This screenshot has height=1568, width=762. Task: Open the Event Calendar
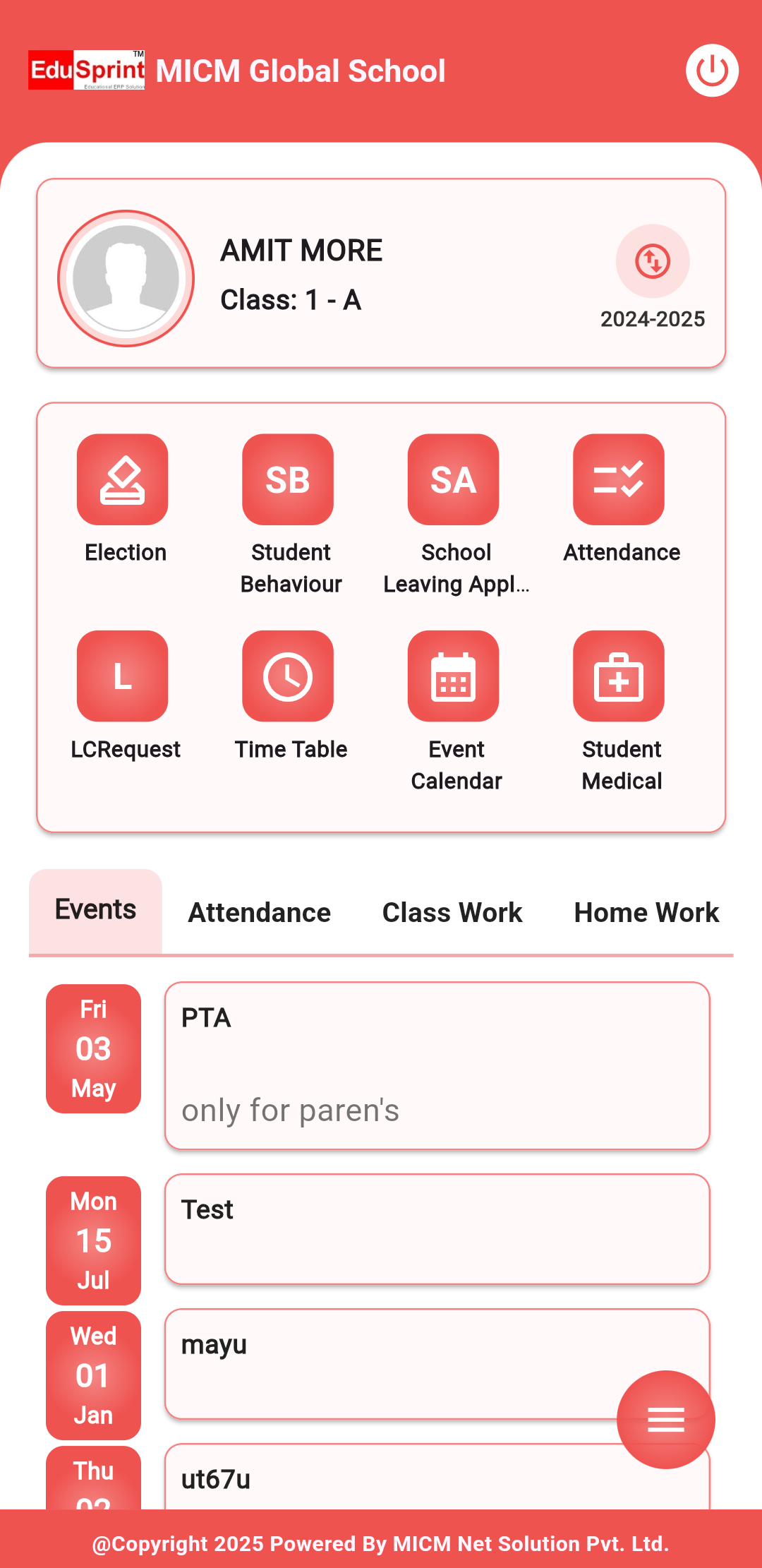point(454,676)
